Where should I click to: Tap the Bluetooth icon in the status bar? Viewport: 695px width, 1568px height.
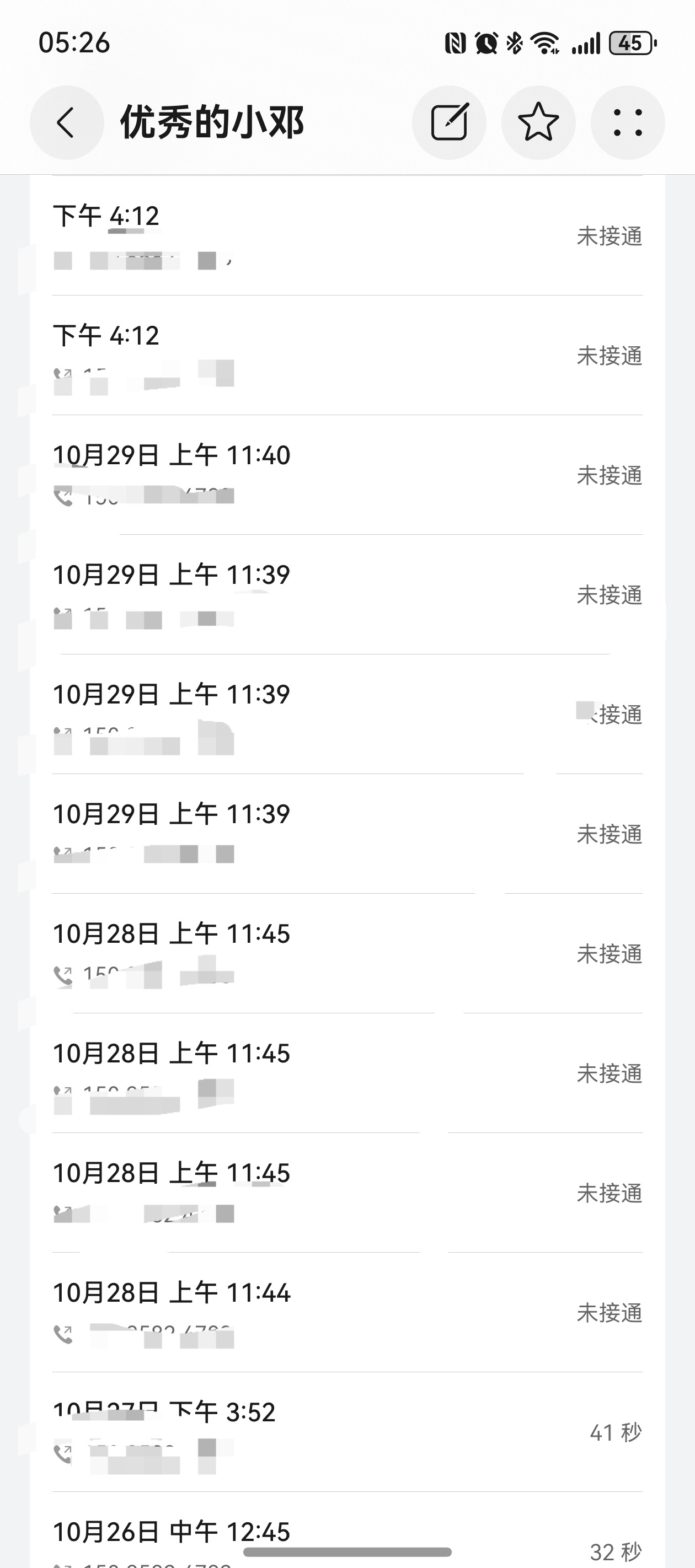pyautogui.click(x=514, y=41)
